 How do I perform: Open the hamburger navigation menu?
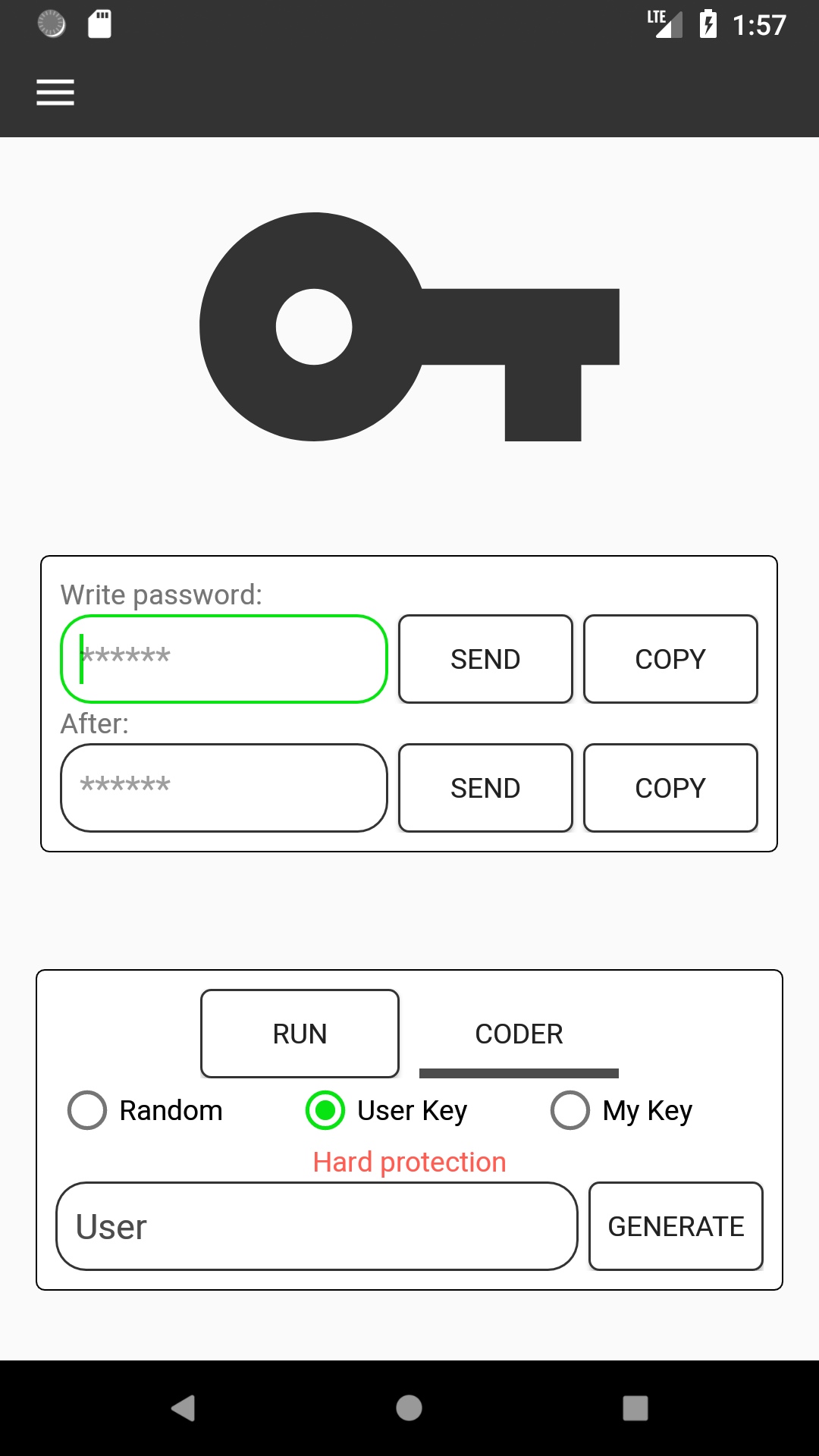55,93
